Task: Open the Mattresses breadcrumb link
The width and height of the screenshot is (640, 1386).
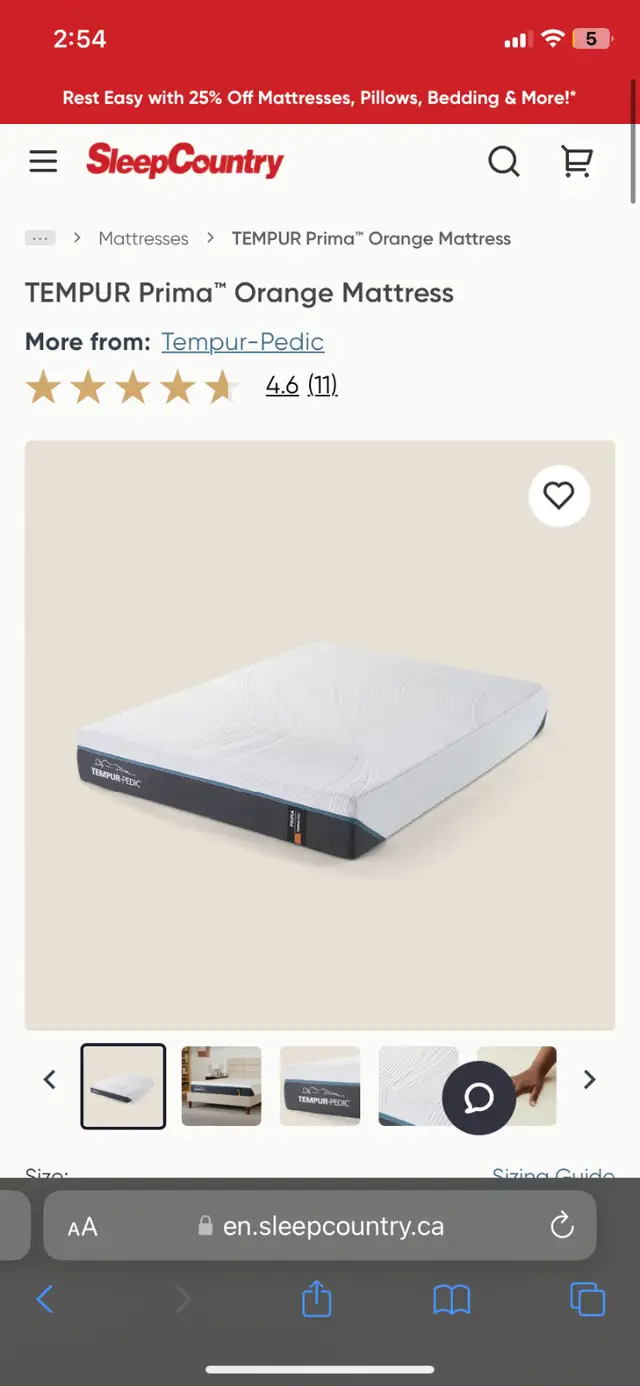Action: 143,238
